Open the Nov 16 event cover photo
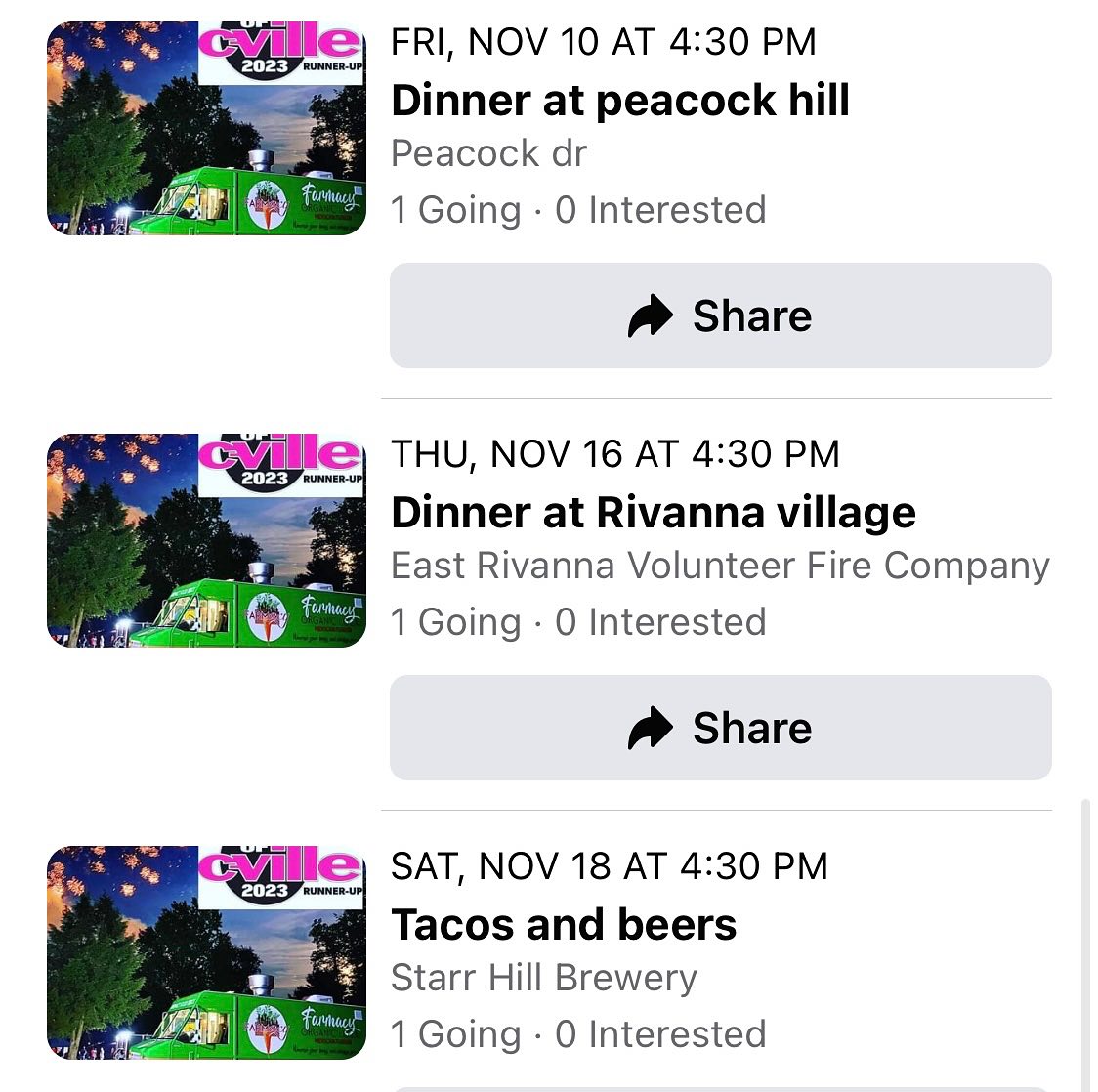Screen dimensions: 1098x1092 tap(206, 541)
